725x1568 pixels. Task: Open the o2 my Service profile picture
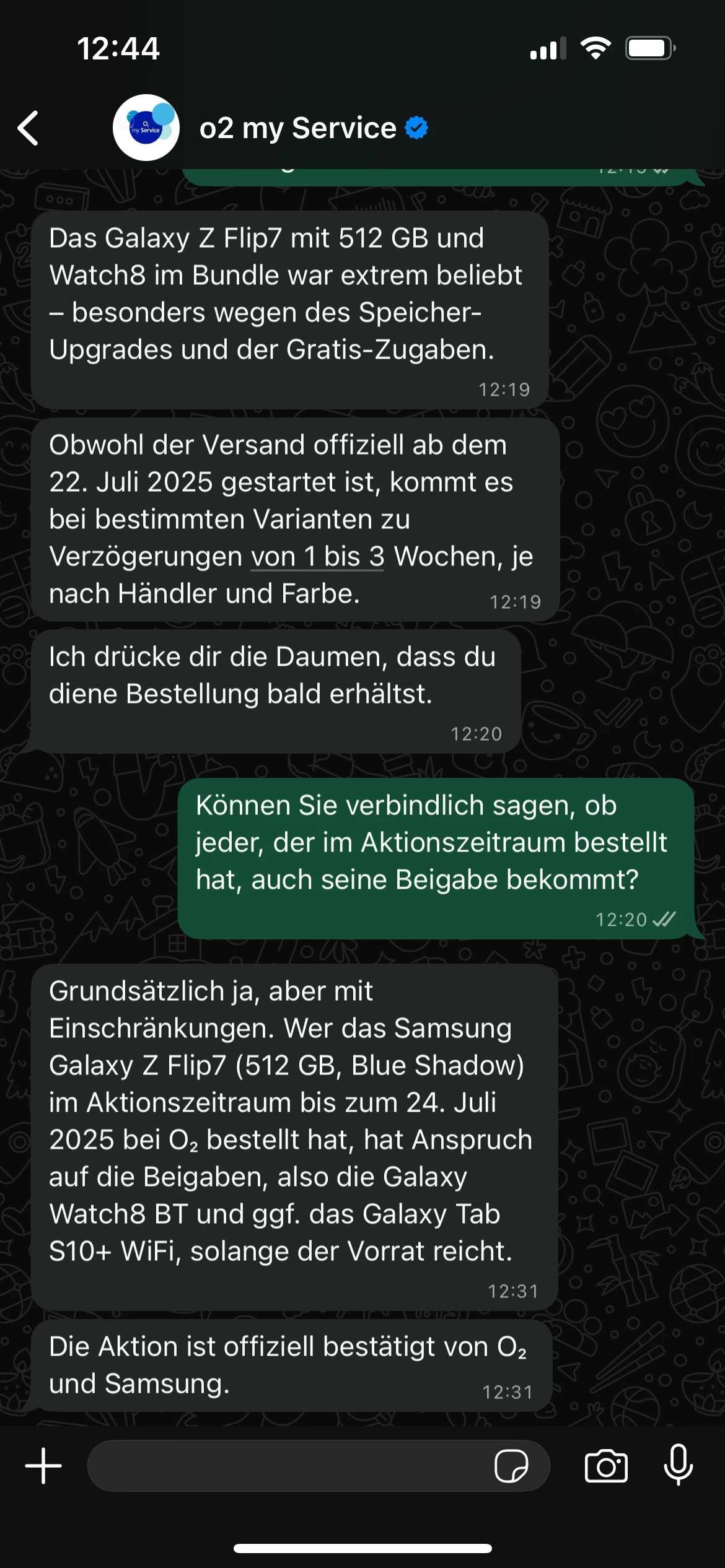(x=146, y=128)
